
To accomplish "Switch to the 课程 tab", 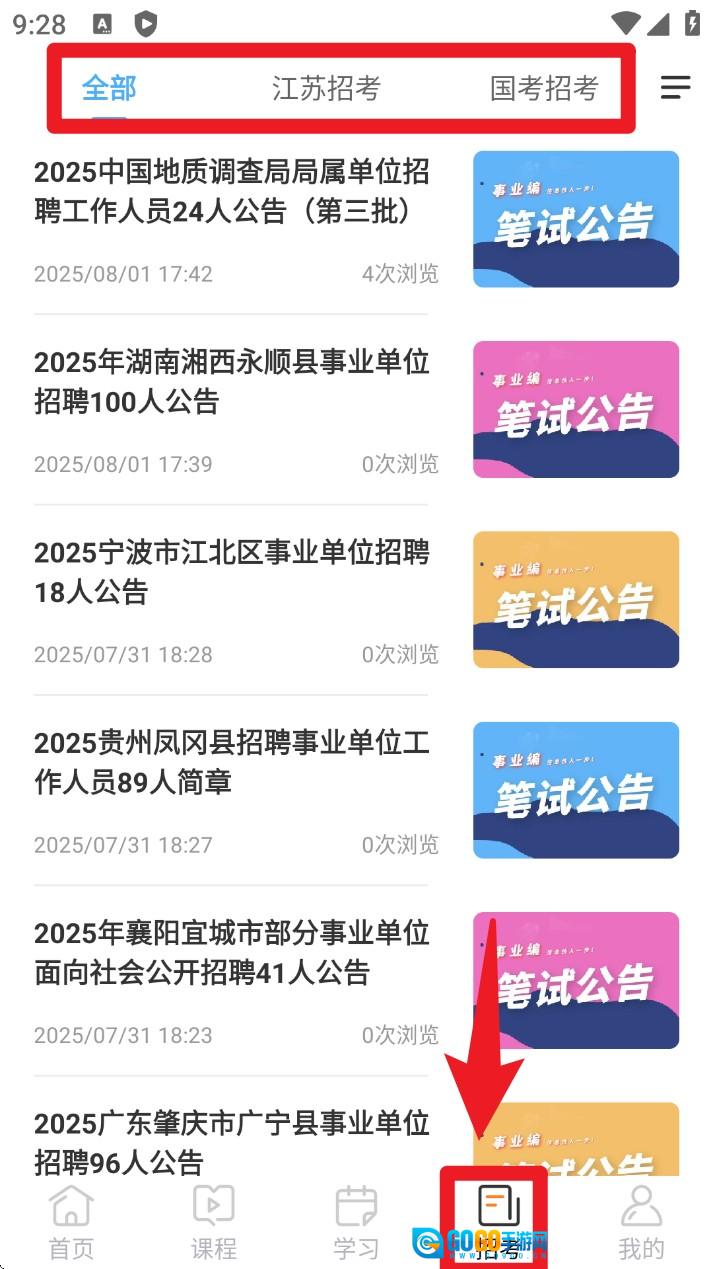I will point(213,1222).
